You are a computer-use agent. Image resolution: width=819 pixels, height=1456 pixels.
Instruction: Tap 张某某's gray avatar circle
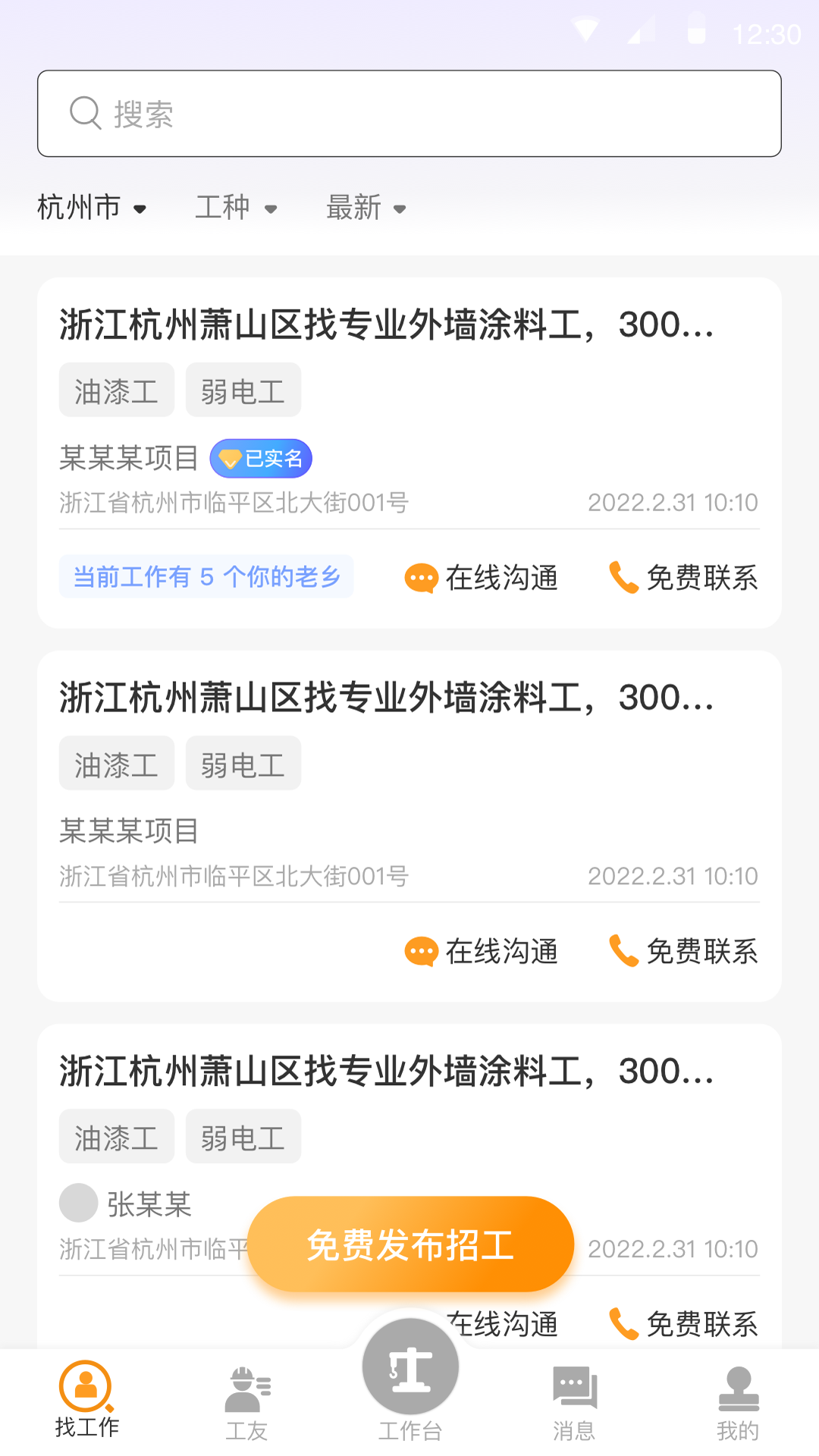[x=78, y=1203]
